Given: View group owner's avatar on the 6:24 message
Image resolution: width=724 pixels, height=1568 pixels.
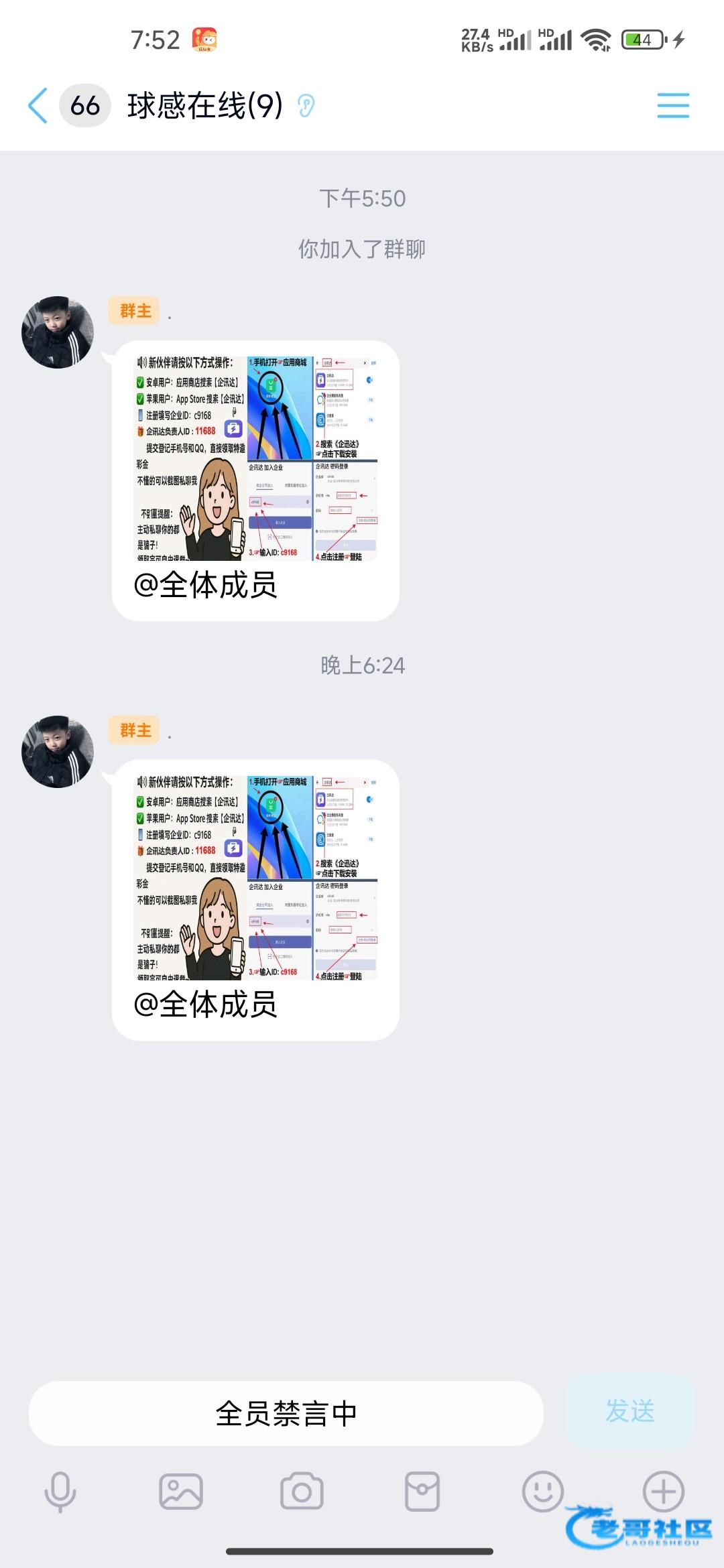Looking at the screenshot, I should 58,752.
